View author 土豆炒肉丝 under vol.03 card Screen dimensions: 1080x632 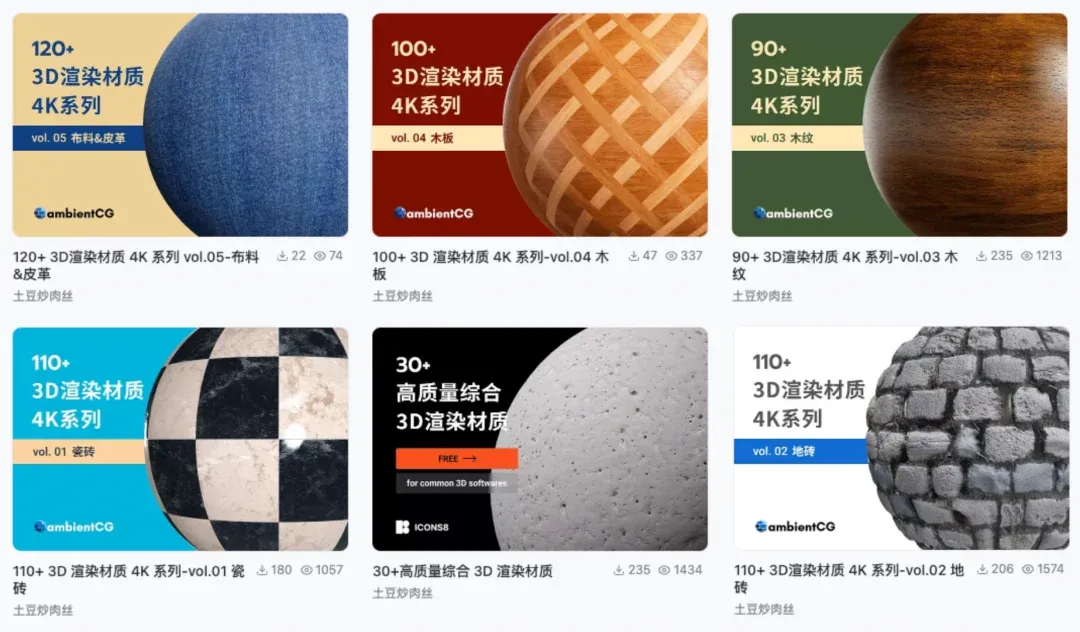tap(762, 296)
